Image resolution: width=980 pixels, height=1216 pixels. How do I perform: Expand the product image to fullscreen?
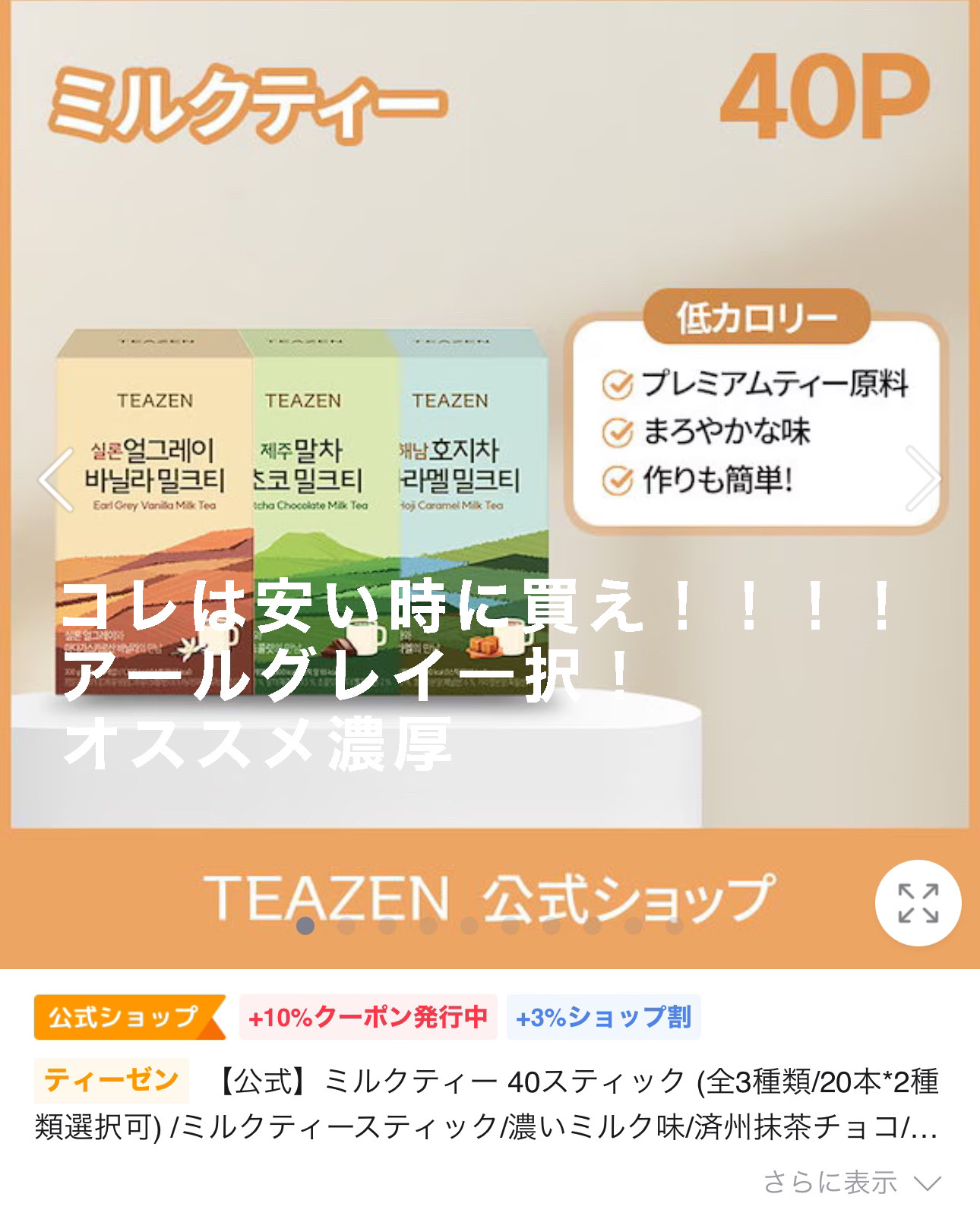click(x=918, y=902)
